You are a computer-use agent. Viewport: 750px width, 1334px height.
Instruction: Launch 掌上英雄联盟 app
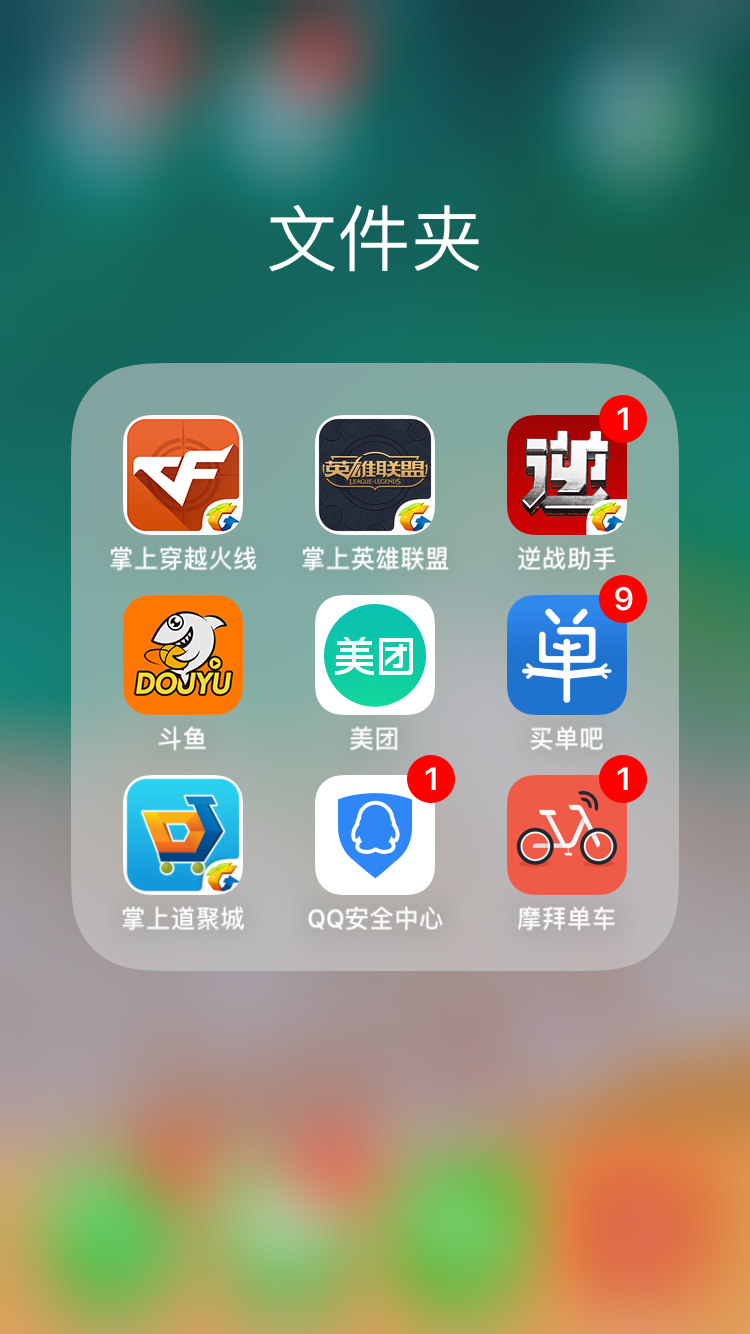[x=375, y=475]
